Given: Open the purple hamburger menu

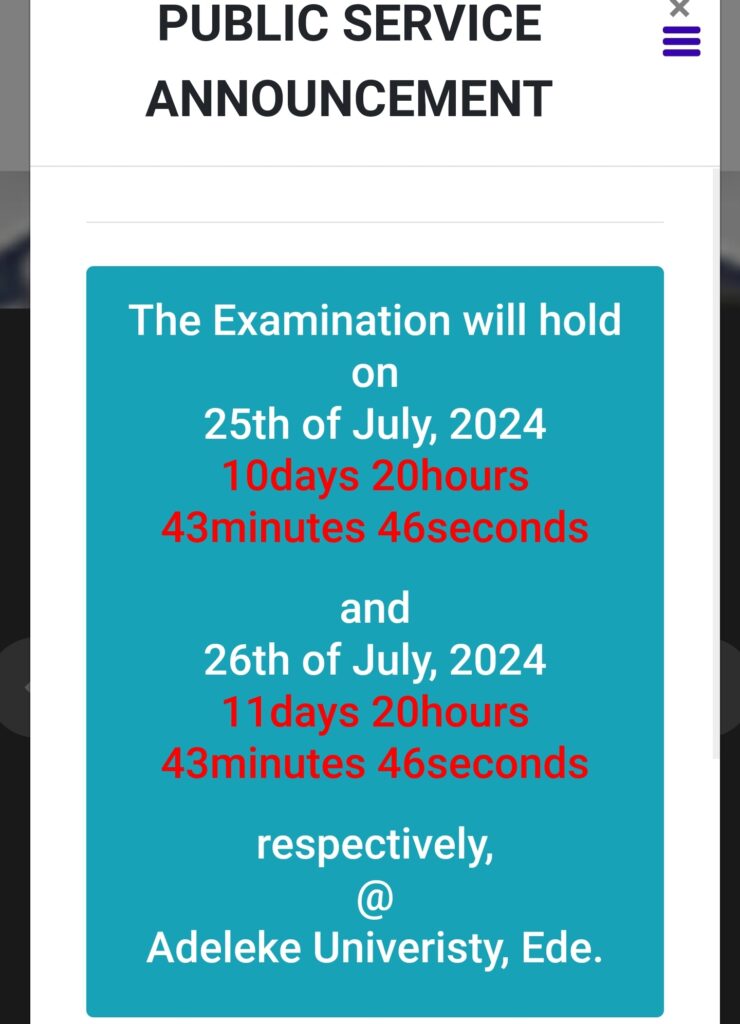Looking at the screenshot, I should (681, 42).
